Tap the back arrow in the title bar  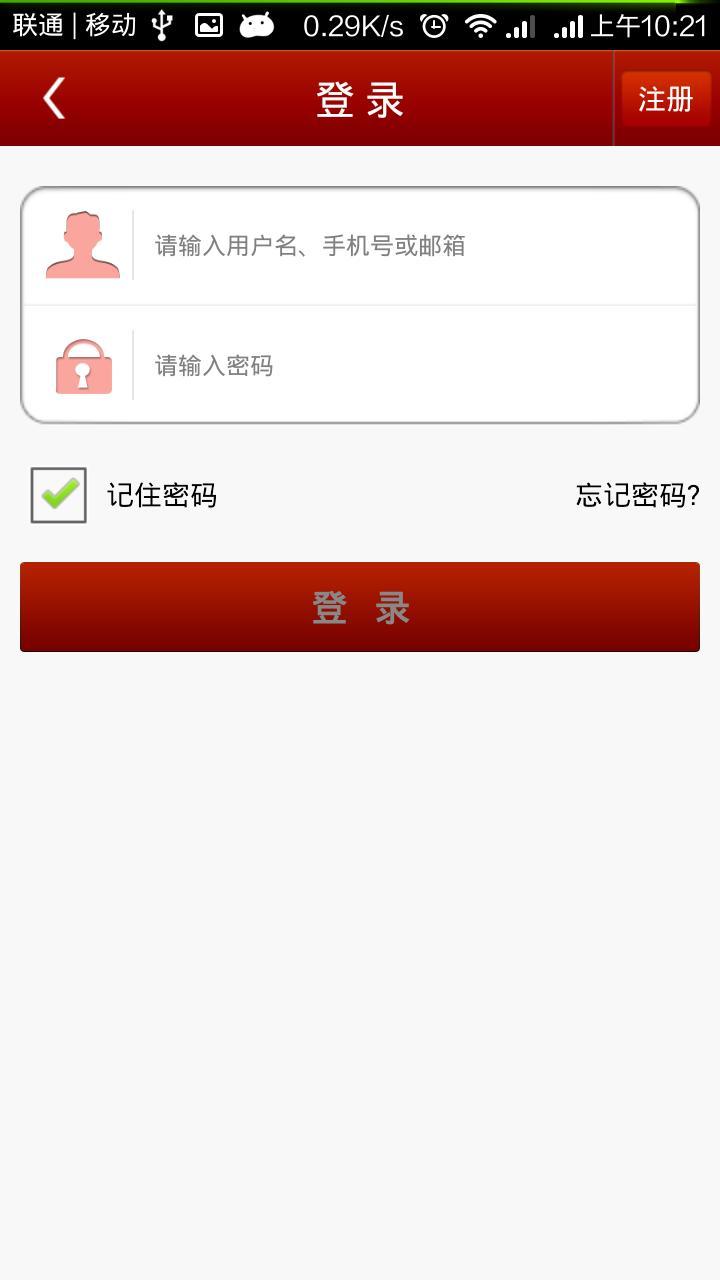(x=52, y=98)
